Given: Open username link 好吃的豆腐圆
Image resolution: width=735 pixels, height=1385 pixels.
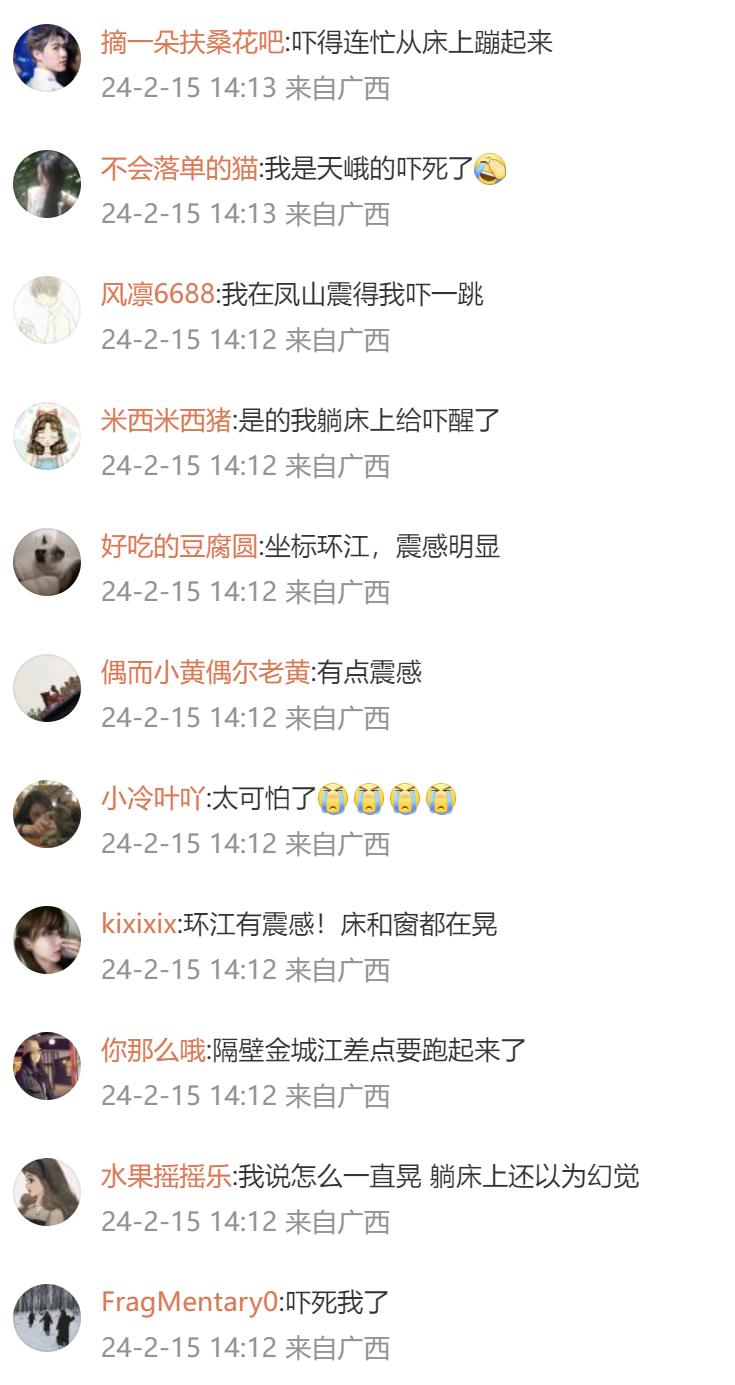Looking at the screenshot, I should click(180, 547).
